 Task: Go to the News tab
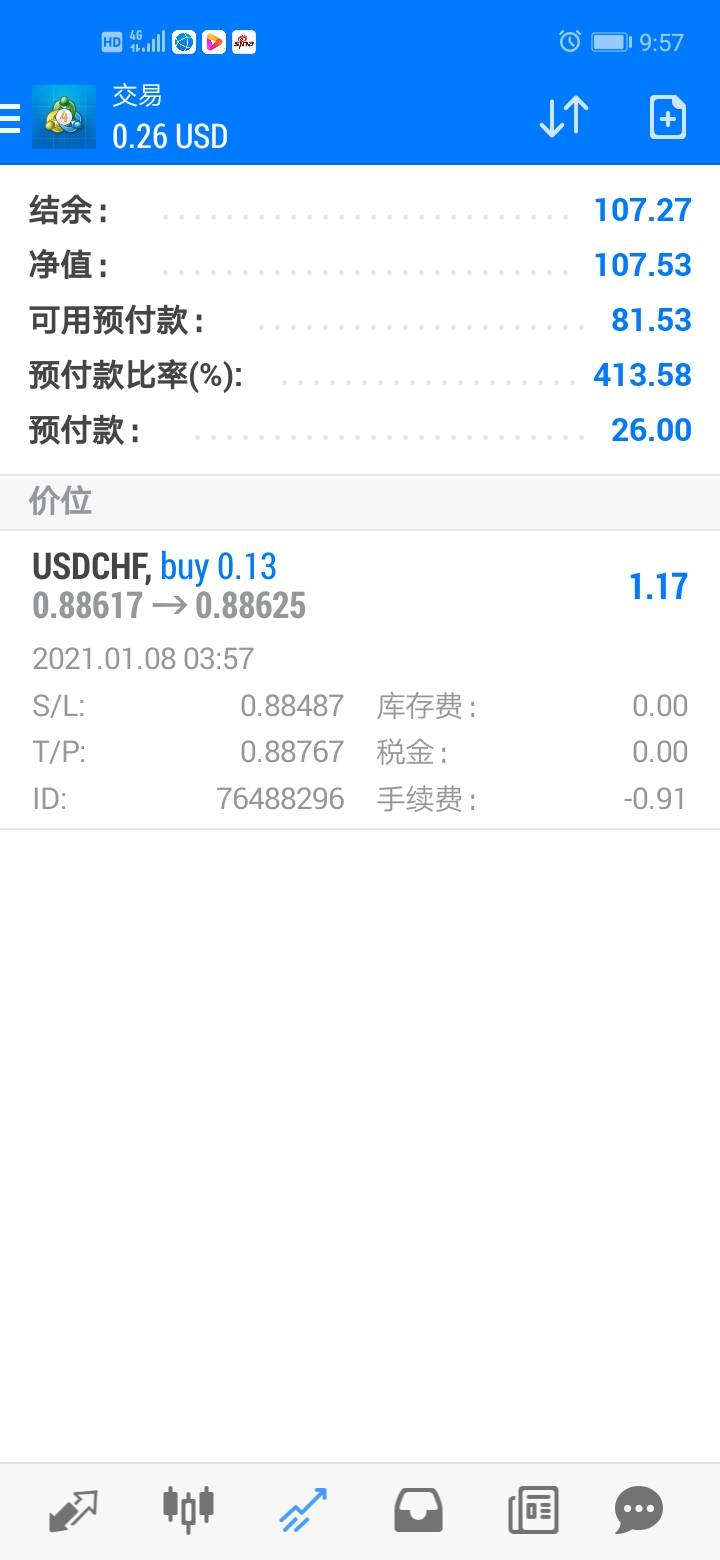533,1510
